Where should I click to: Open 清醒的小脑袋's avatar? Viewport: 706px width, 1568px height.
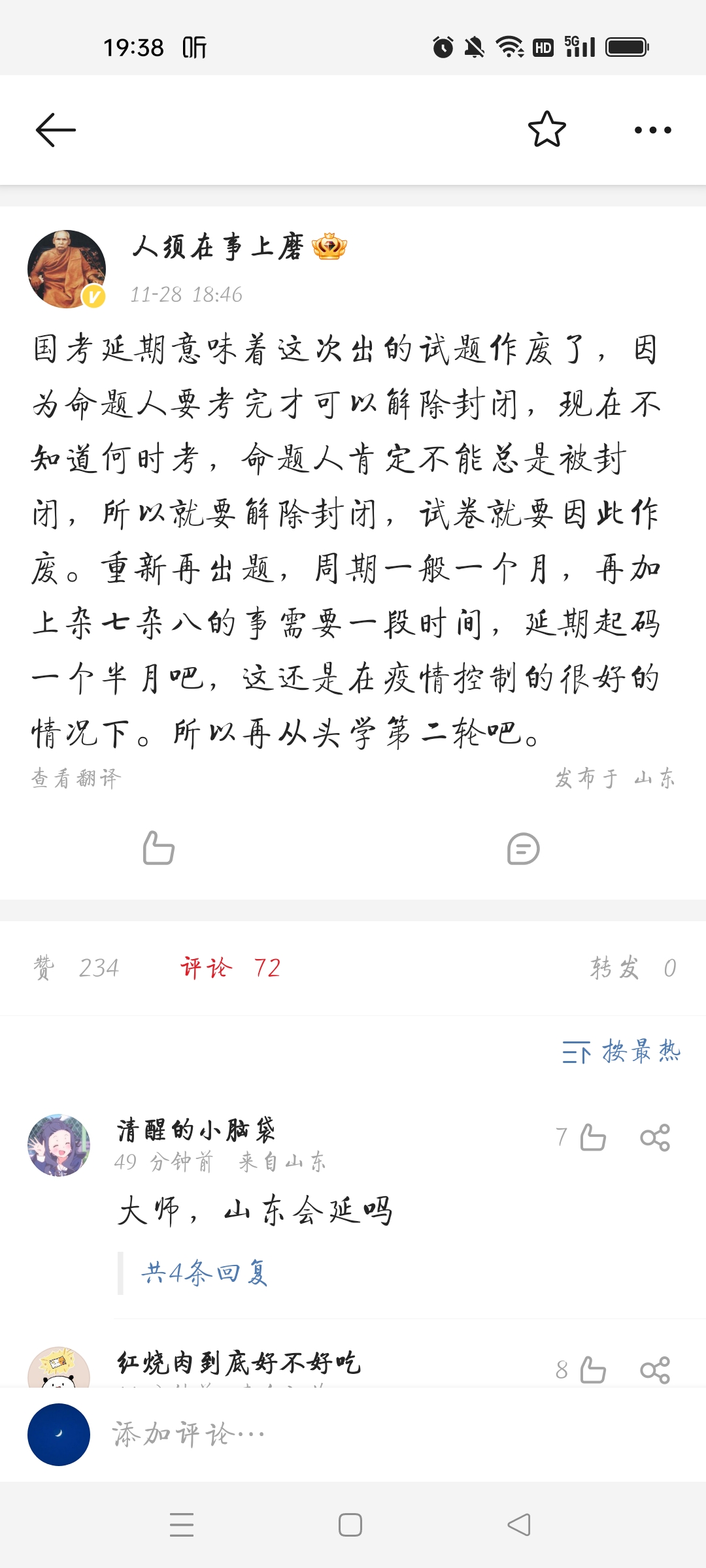(59, 1145)
